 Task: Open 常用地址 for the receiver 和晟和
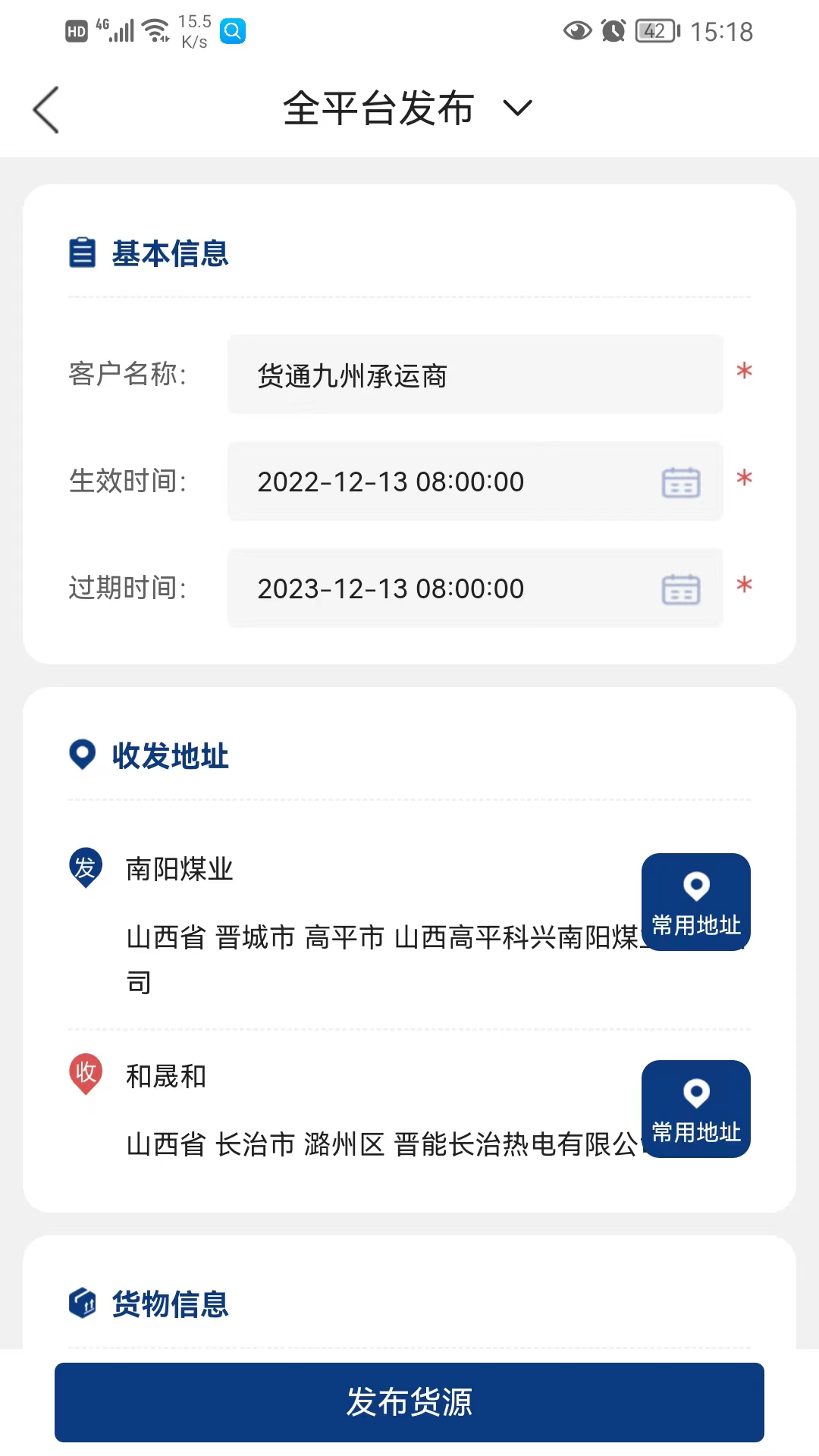coord(695,1109)
